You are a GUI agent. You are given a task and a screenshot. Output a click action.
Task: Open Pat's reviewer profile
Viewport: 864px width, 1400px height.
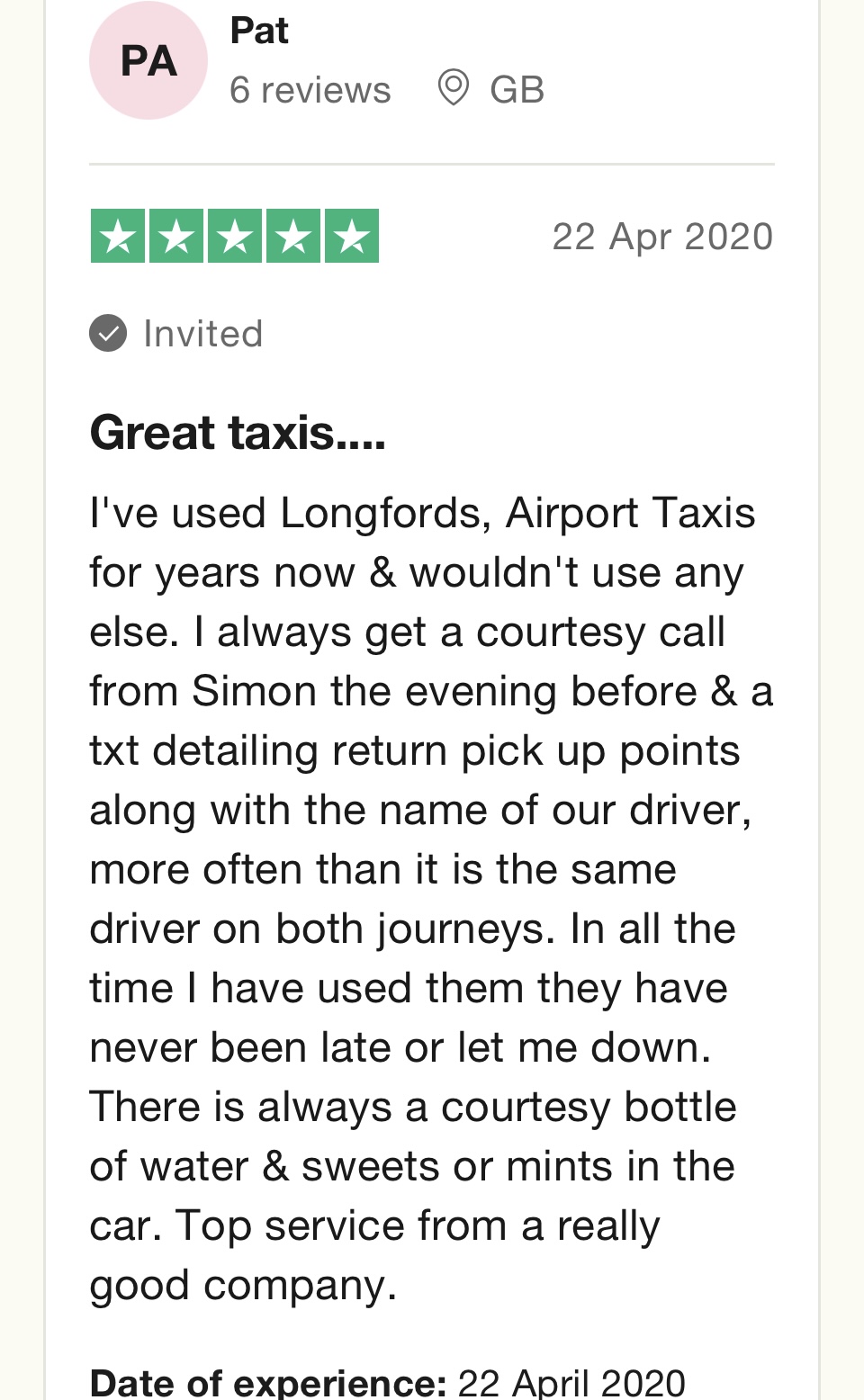pyautogui.click(x=259, y=31)
